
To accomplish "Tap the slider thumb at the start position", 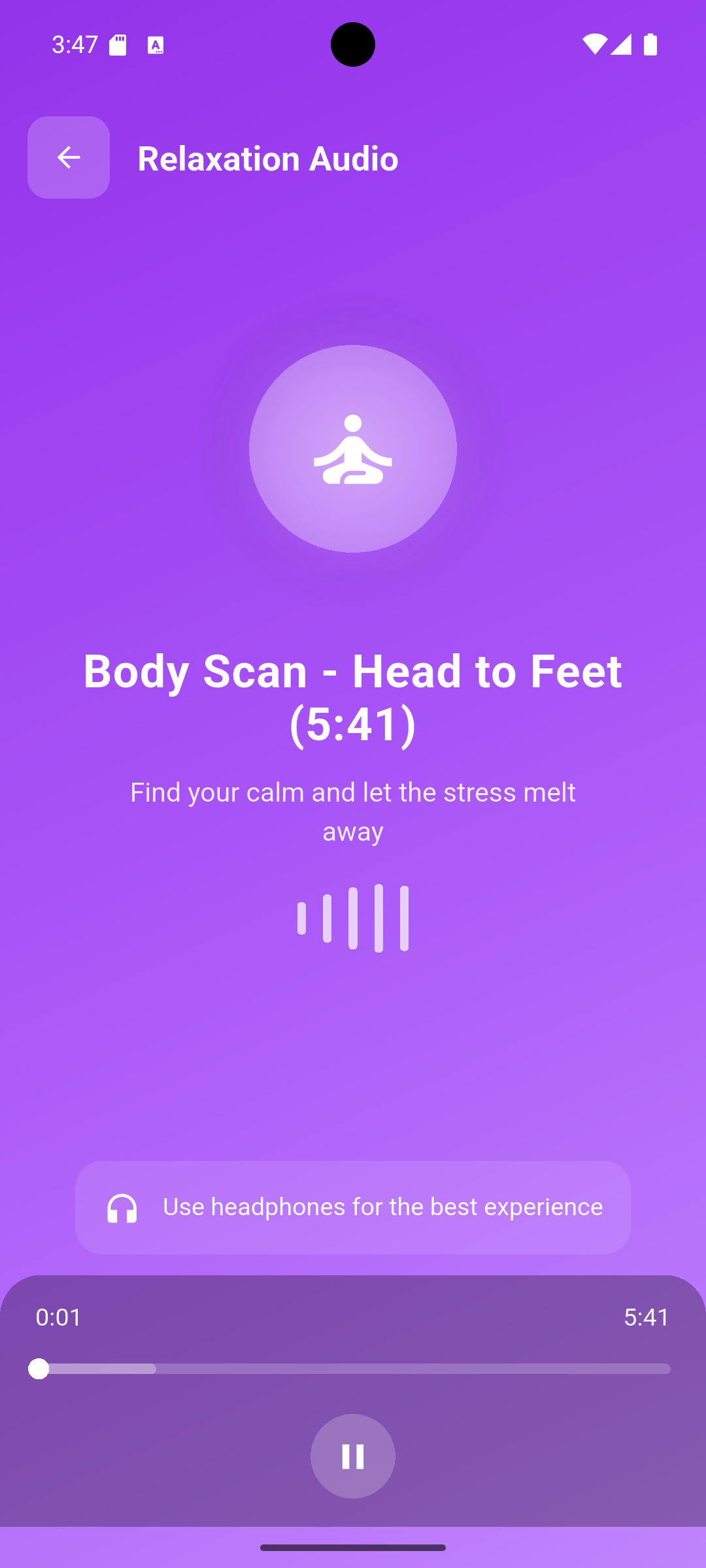I will point(39,1369).
